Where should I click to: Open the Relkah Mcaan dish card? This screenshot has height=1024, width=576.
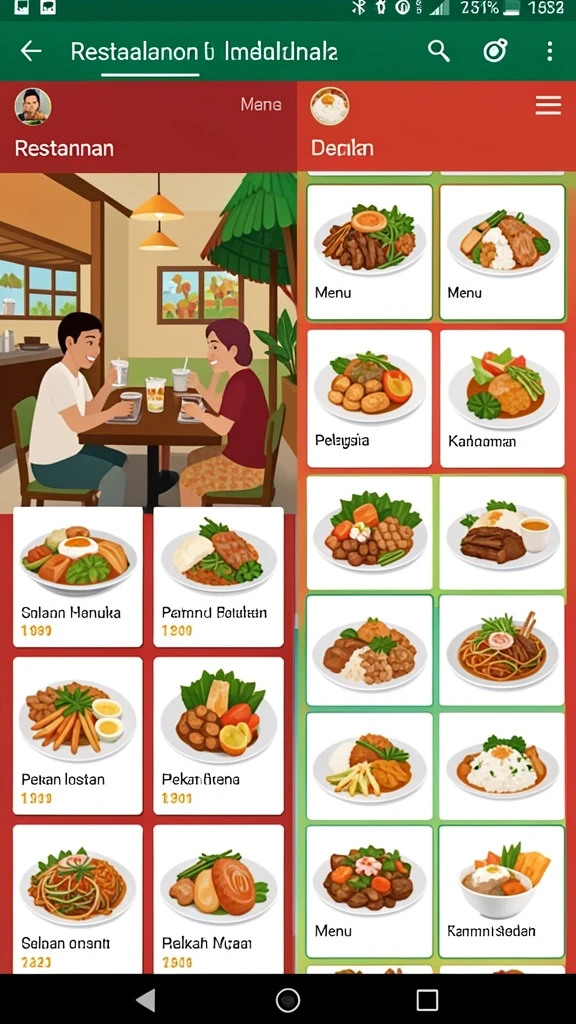(218, 899)
